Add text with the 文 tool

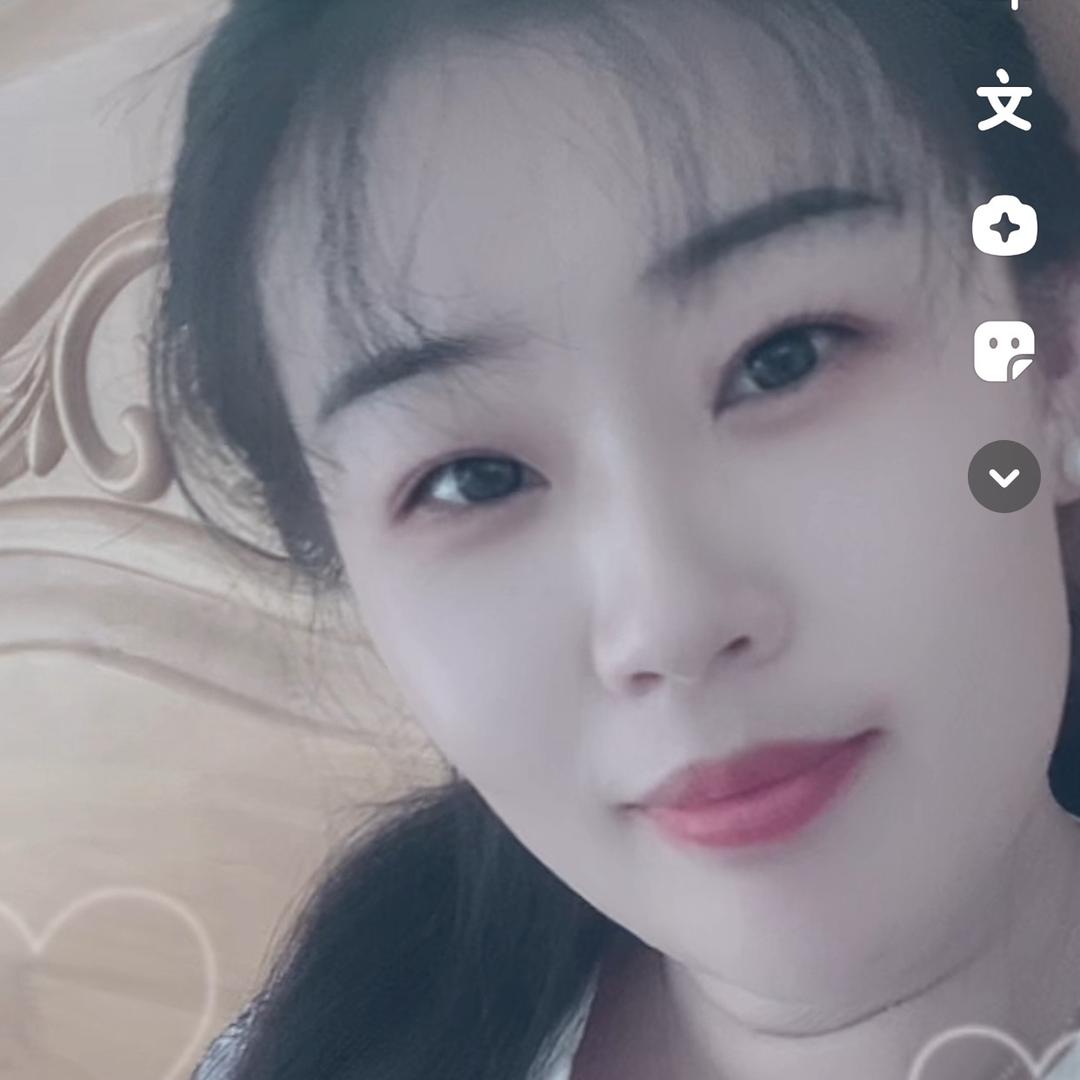[1003, 101]
